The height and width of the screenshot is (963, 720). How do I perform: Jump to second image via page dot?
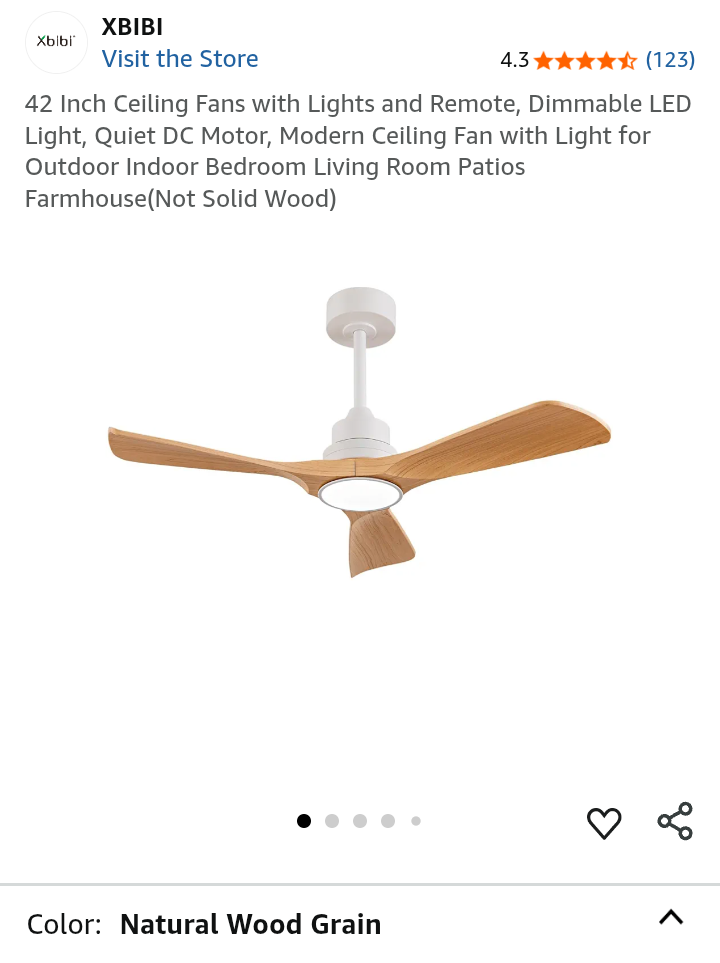click(x=332, y=821)
